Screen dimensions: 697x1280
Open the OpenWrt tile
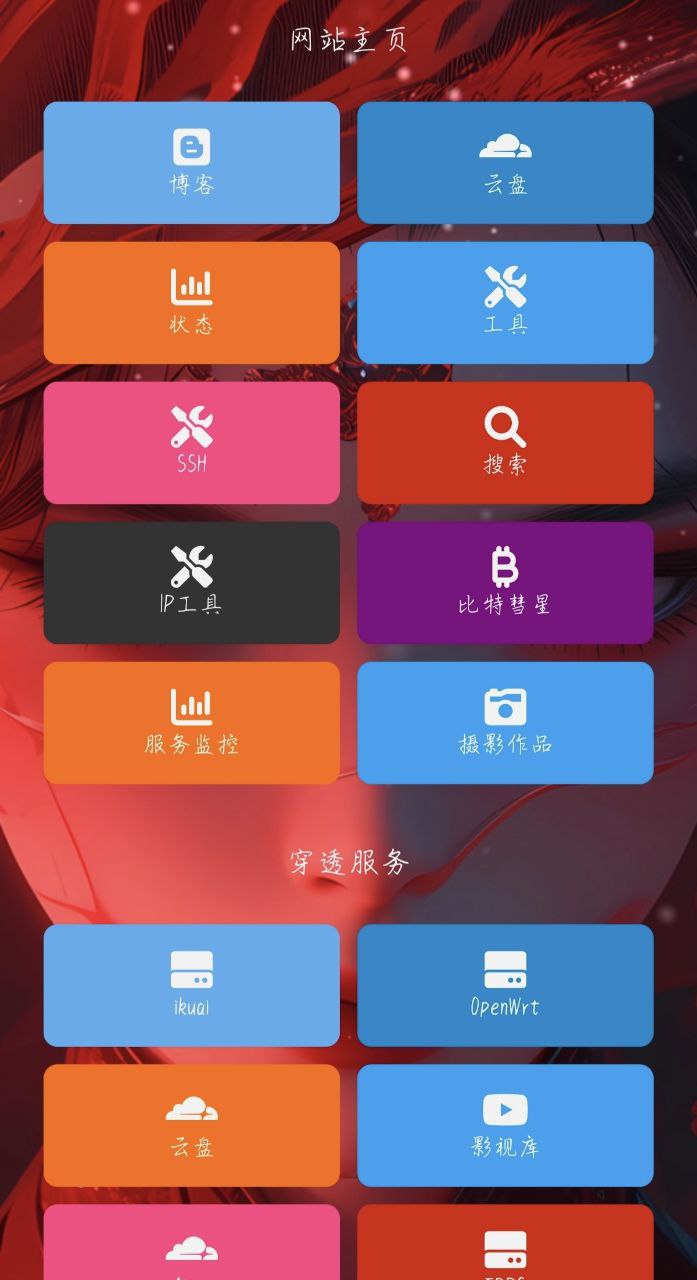point(505,985)
